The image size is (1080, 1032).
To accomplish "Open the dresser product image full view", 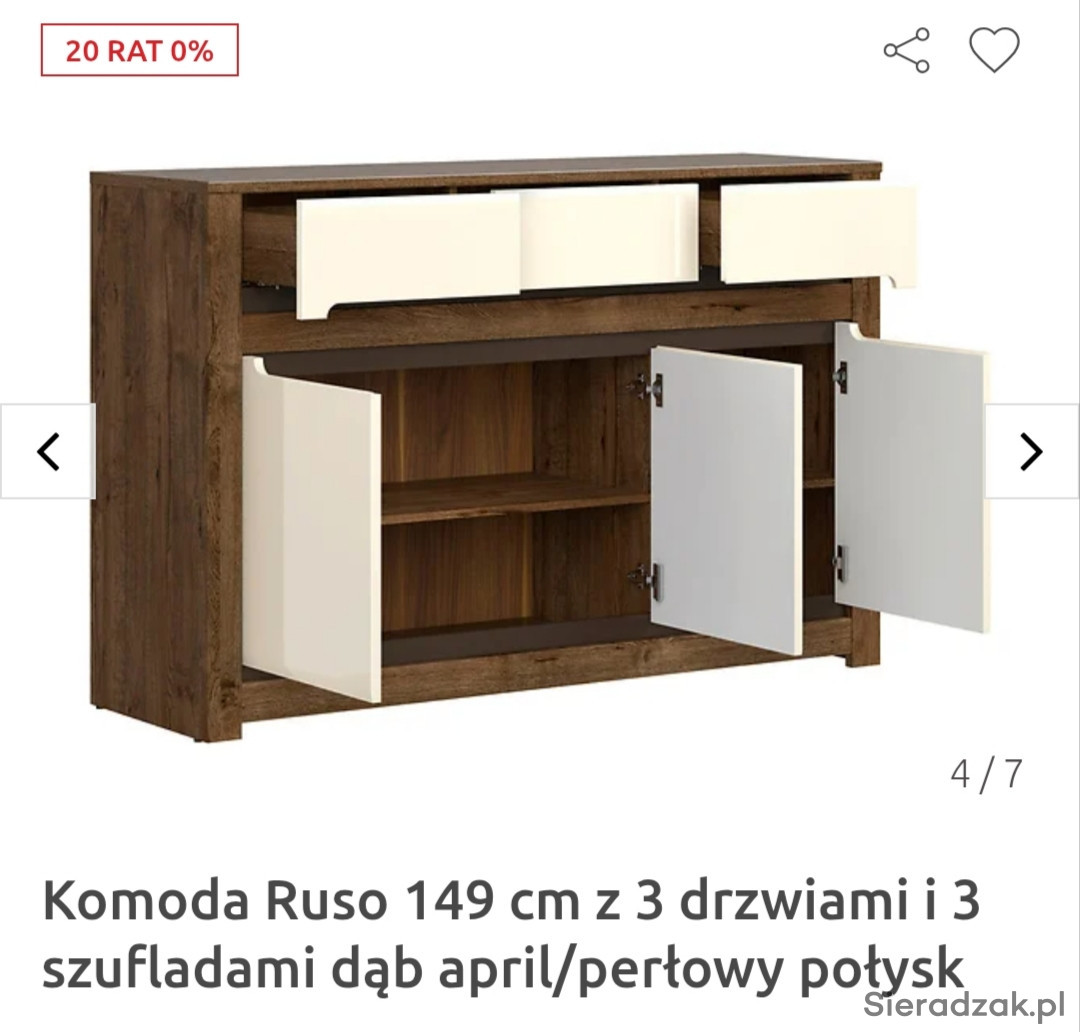I will [x=540, y=450].
